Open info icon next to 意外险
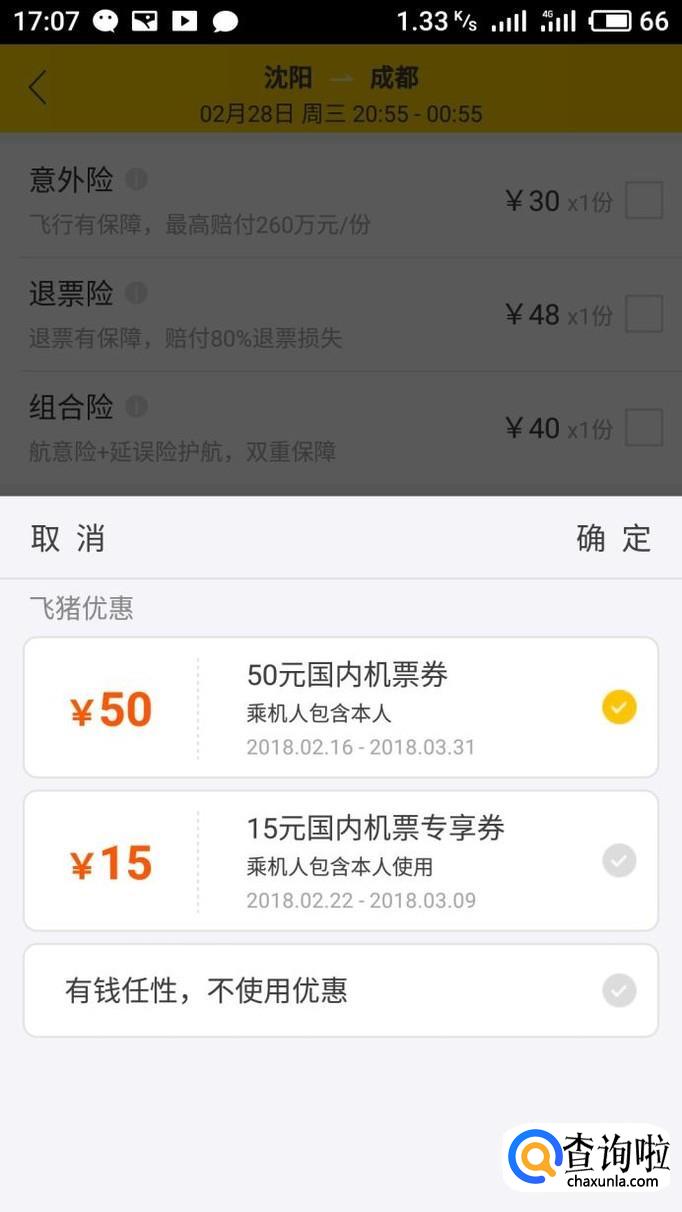682x1212 pixels. (137, 180)
